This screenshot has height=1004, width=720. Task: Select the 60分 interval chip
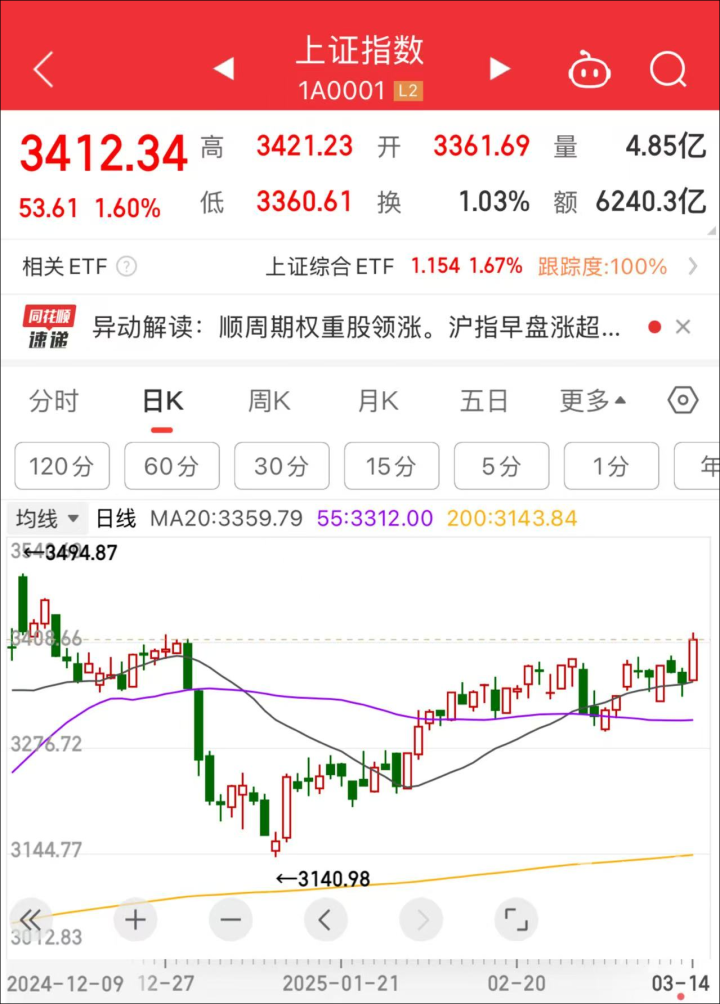172,466
